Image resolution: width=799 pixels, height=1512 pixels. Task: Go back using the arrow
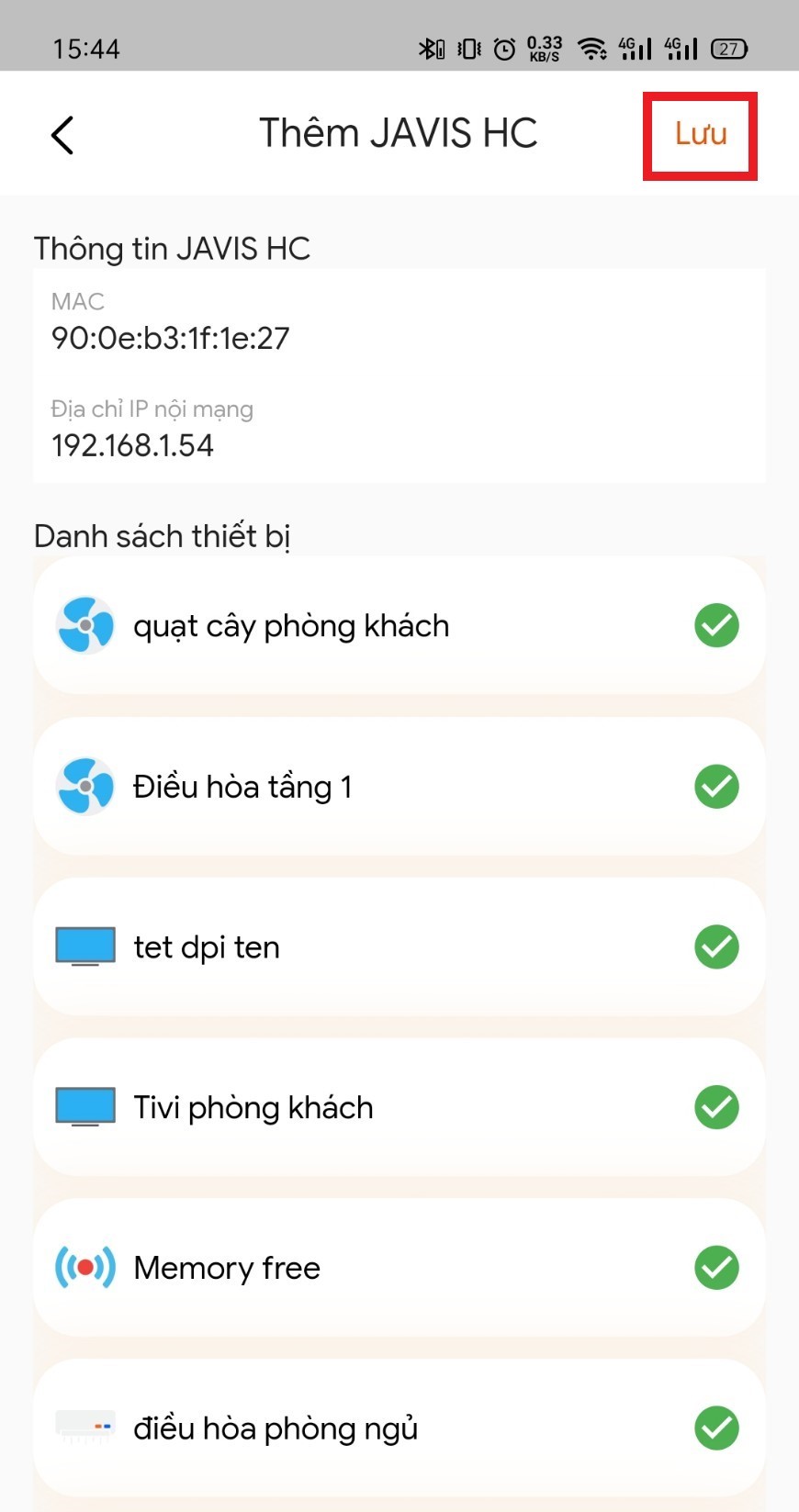[x=62, y=136]
